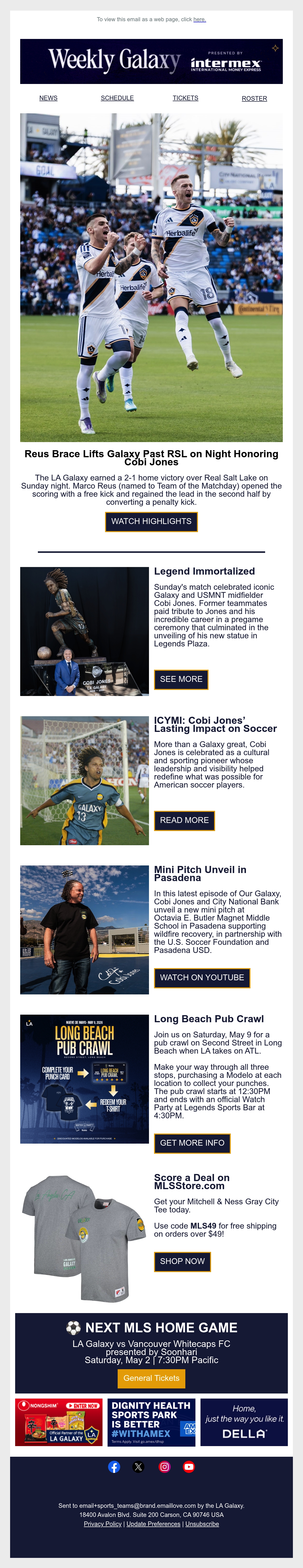Open the X social icon

pos(138,1466)
